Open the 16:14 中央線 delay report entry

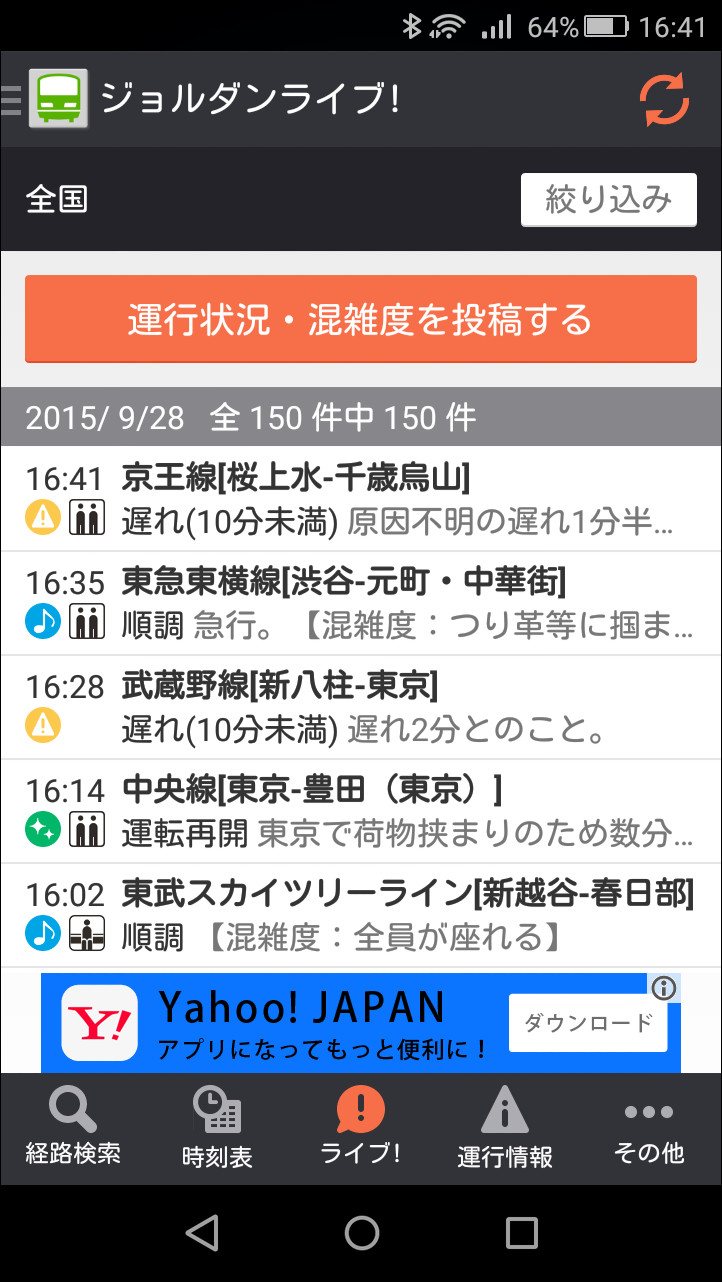[360, 804]
